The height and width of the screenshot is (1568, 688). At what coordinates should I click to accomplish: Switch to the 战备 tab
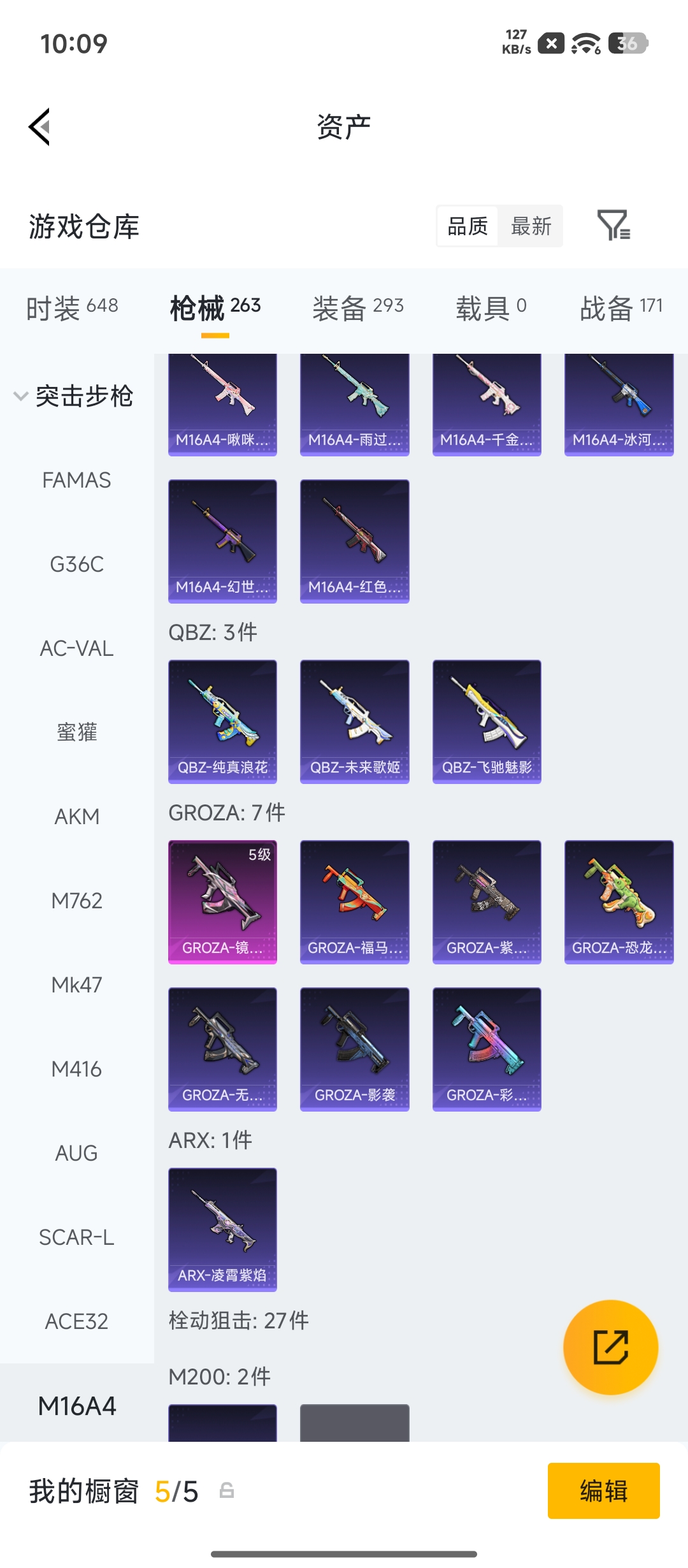(x=621, y=308)
